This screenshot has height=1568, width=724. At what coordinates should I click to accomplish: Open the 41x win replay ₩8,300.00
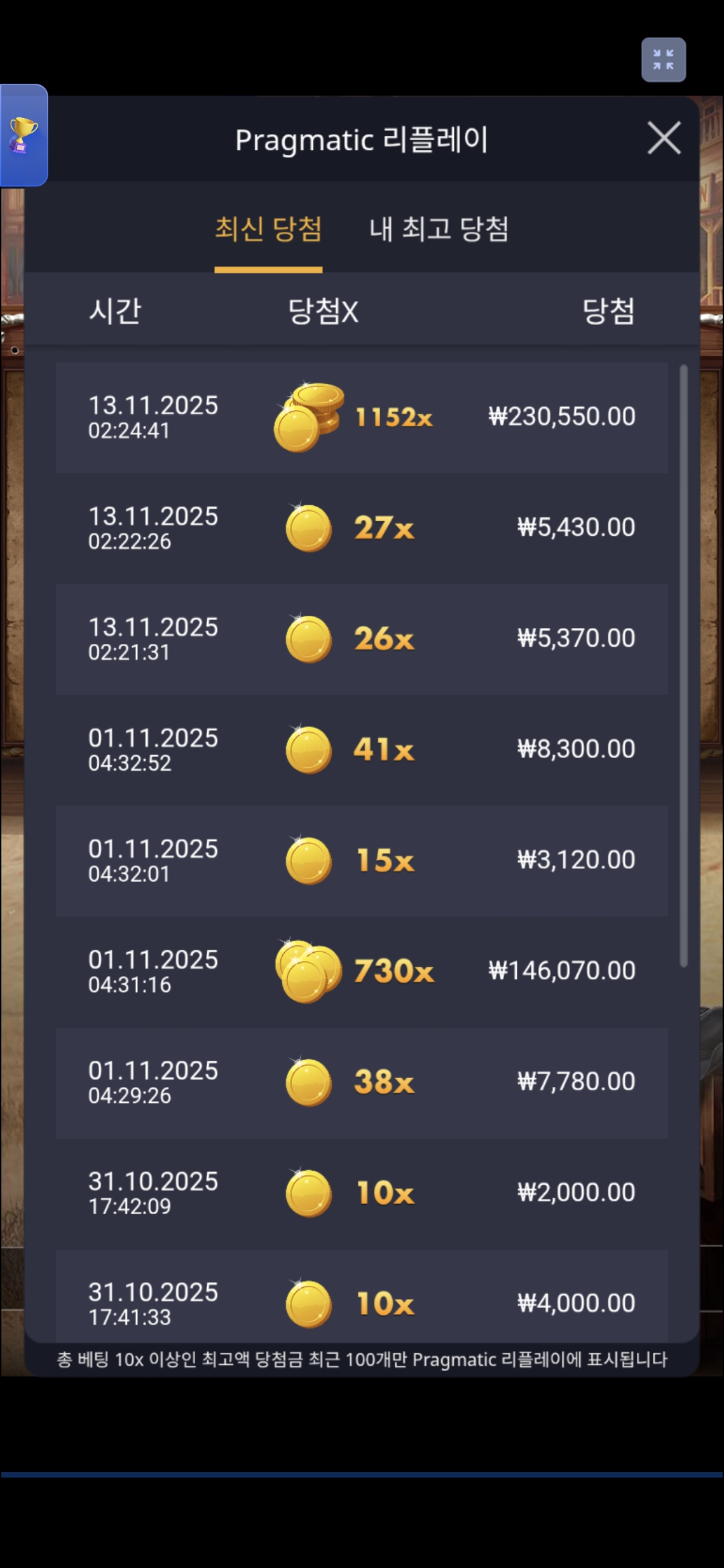362,749
